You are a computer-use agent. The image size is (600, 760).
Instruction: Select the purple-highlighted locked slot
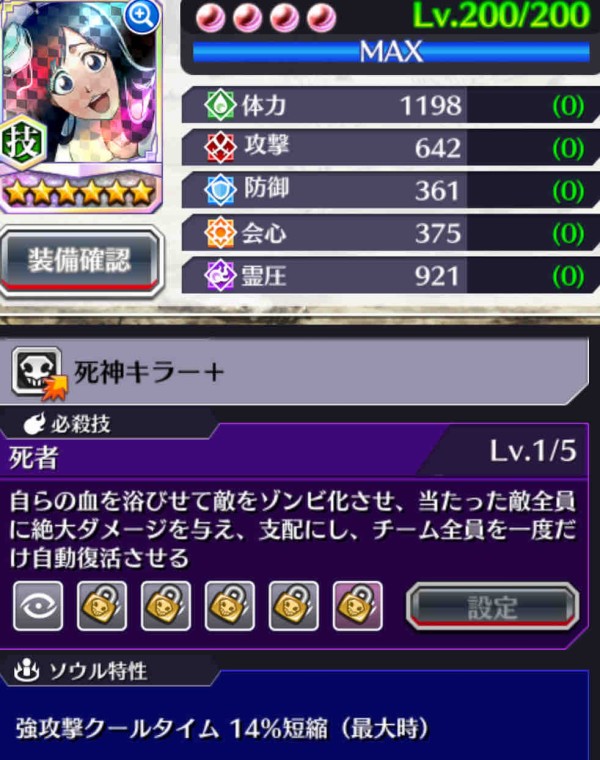358,606
